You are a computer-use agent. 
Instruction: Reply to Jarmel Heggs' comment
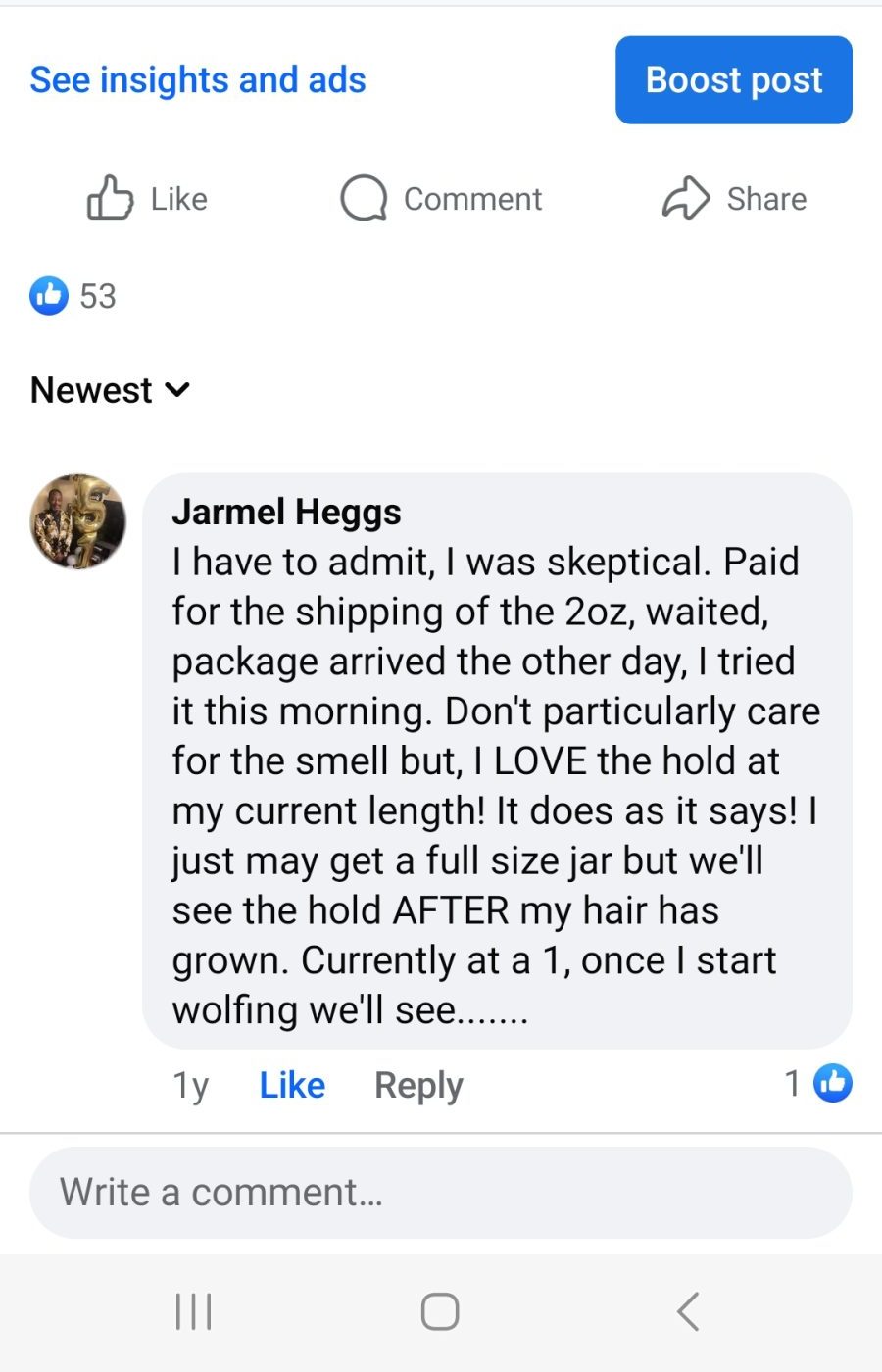point(418,1085)
